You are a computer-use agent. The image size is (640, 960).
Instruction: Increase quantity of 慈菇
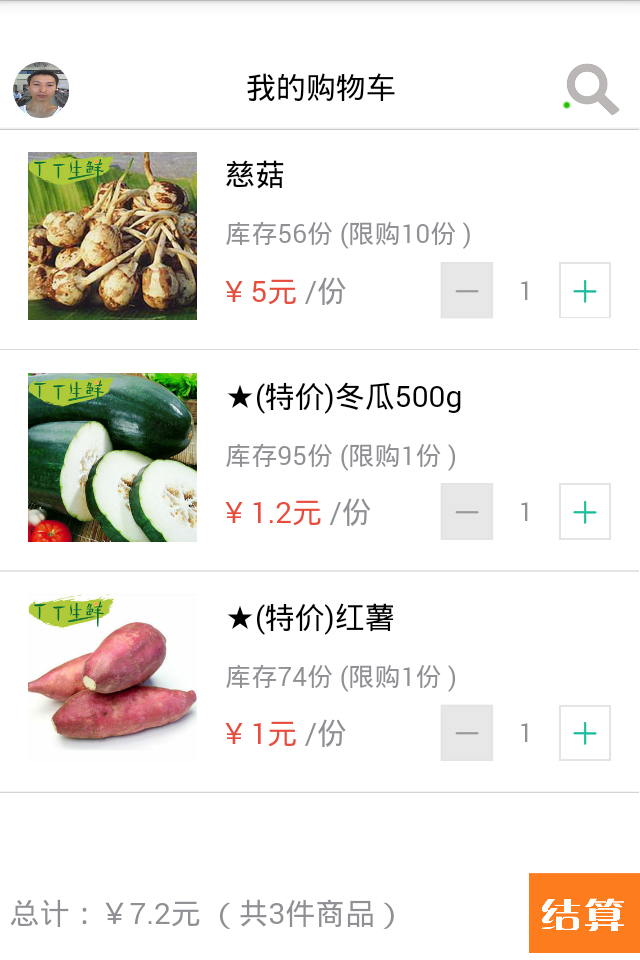(585, 291)
